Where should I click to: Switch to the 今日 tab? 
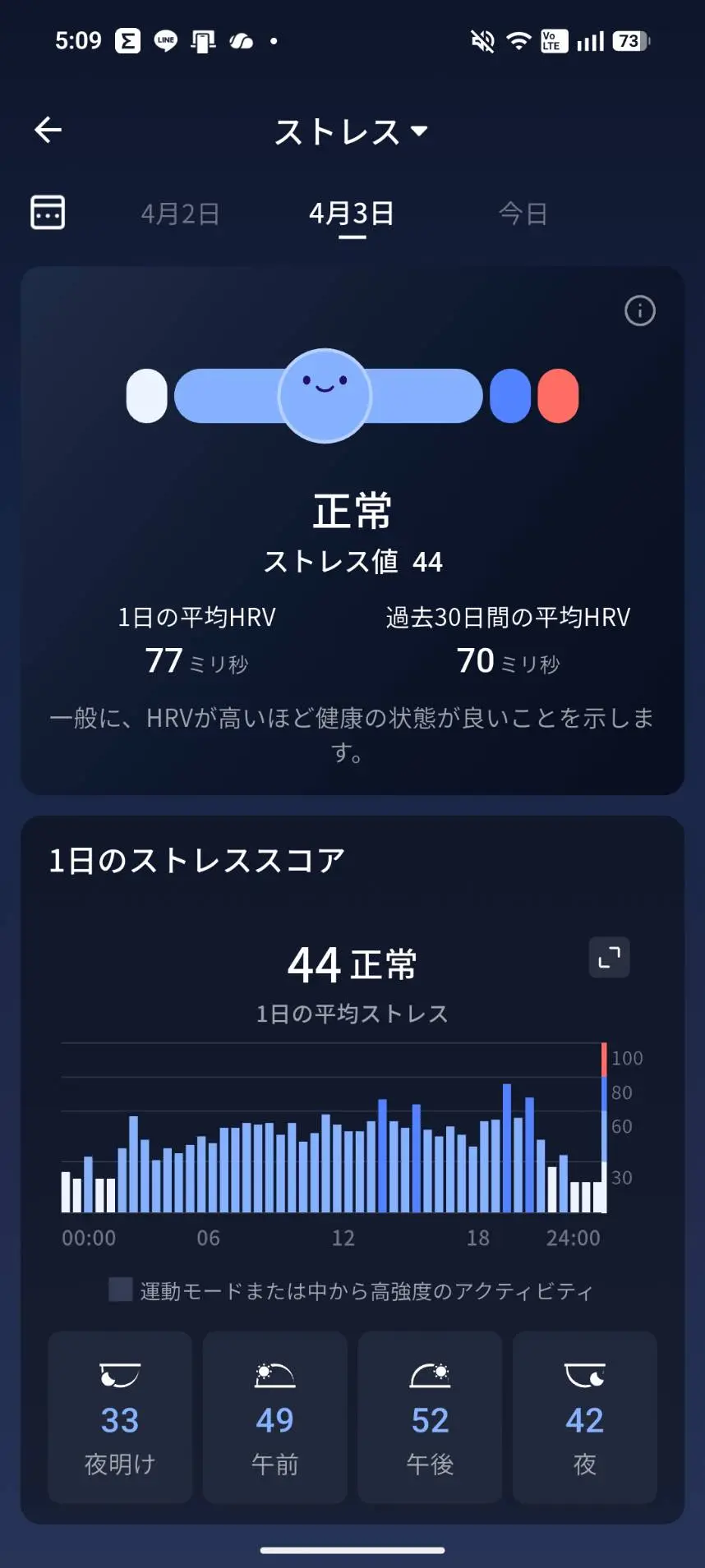[523, 214]
